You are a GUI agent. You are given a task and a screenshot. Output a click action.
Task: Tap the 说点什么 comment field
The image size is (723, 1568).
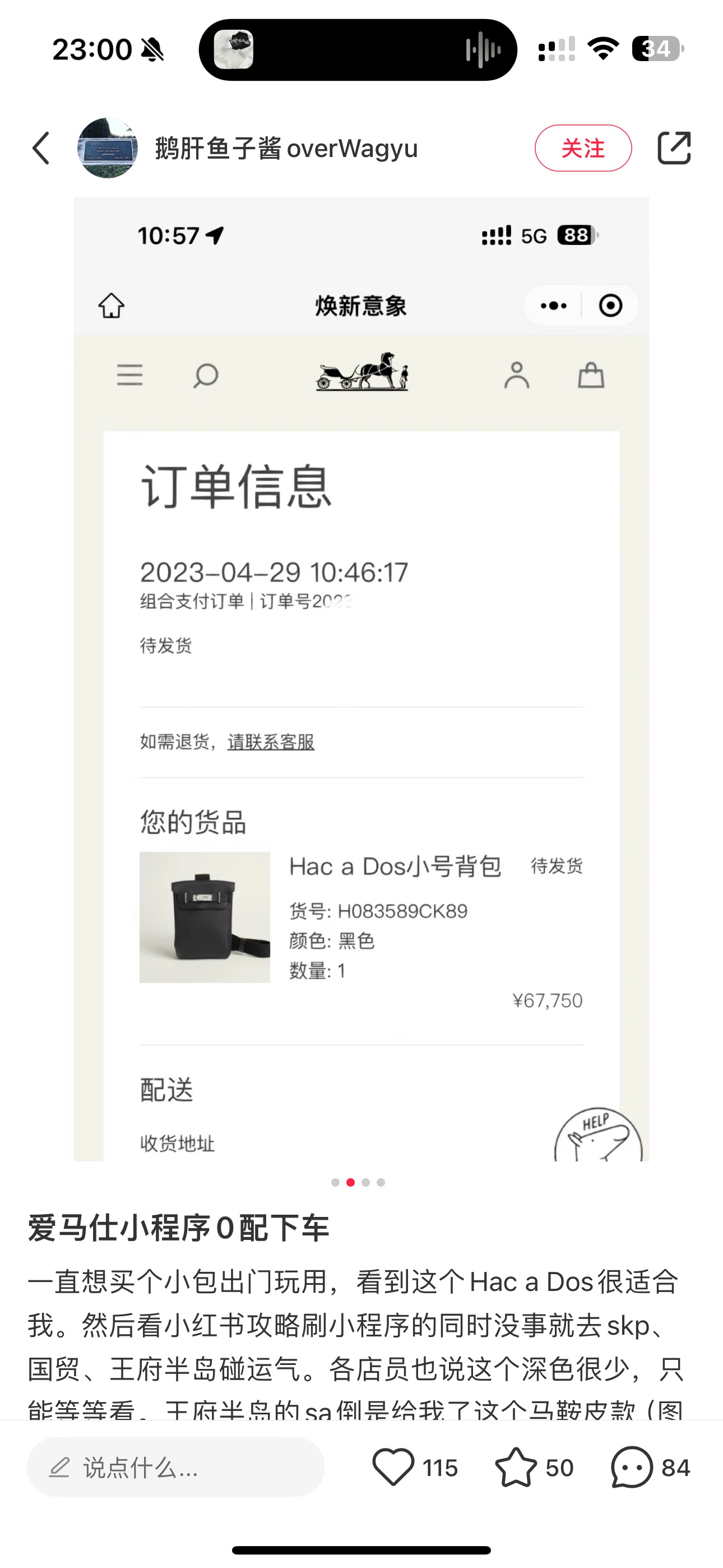point(175,1468)
